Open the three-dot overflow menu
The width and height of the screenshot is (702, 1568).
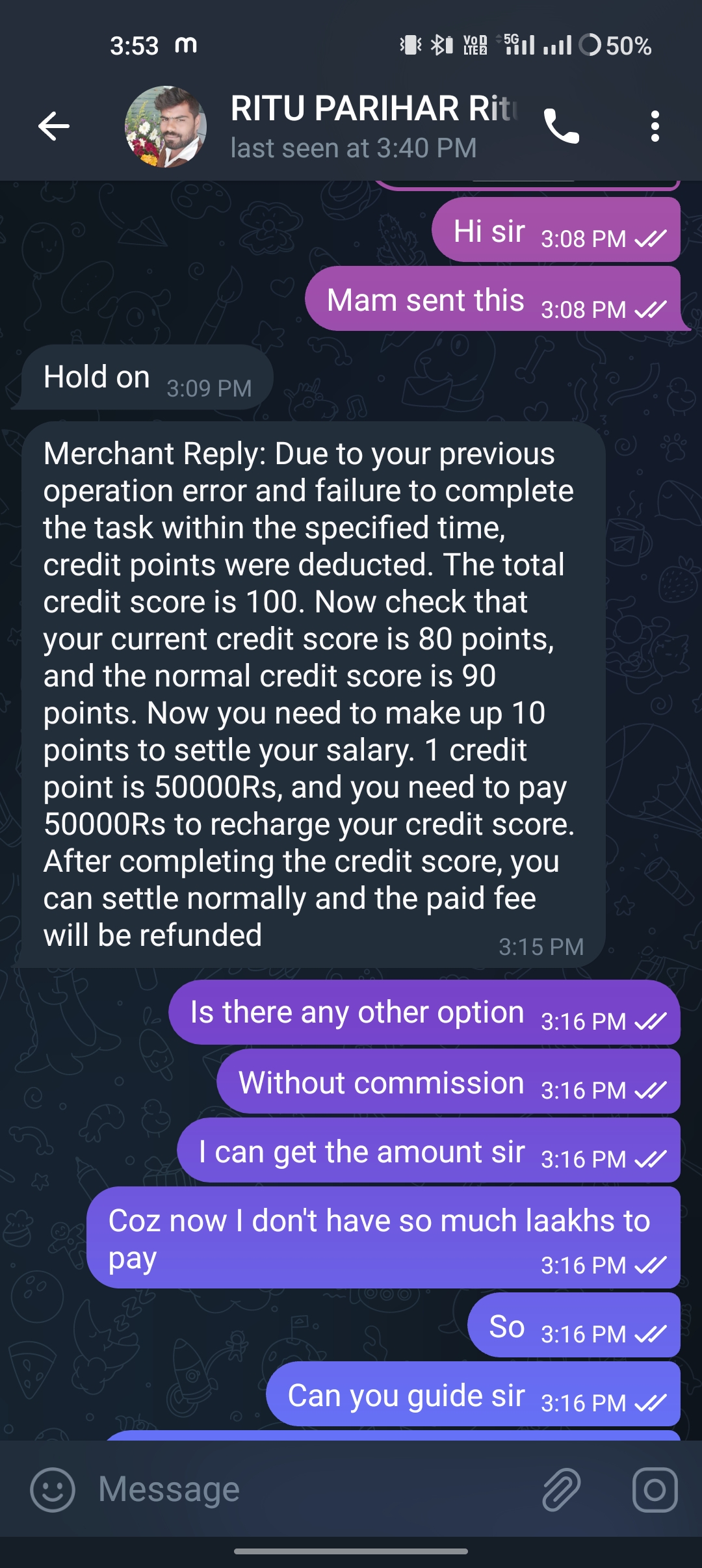point(655,126)
